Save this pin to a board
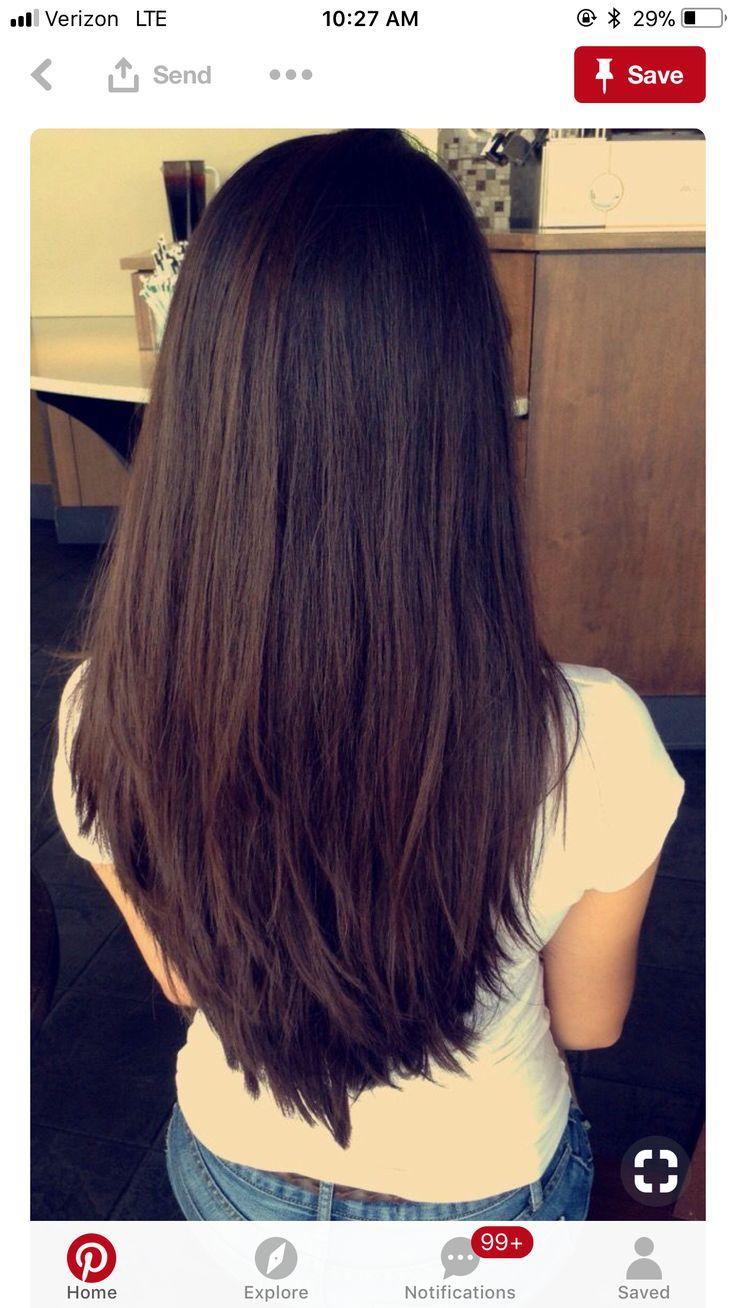Image resolution: width=736 pixels, height=1308 pixels. (x=640, y=75)
